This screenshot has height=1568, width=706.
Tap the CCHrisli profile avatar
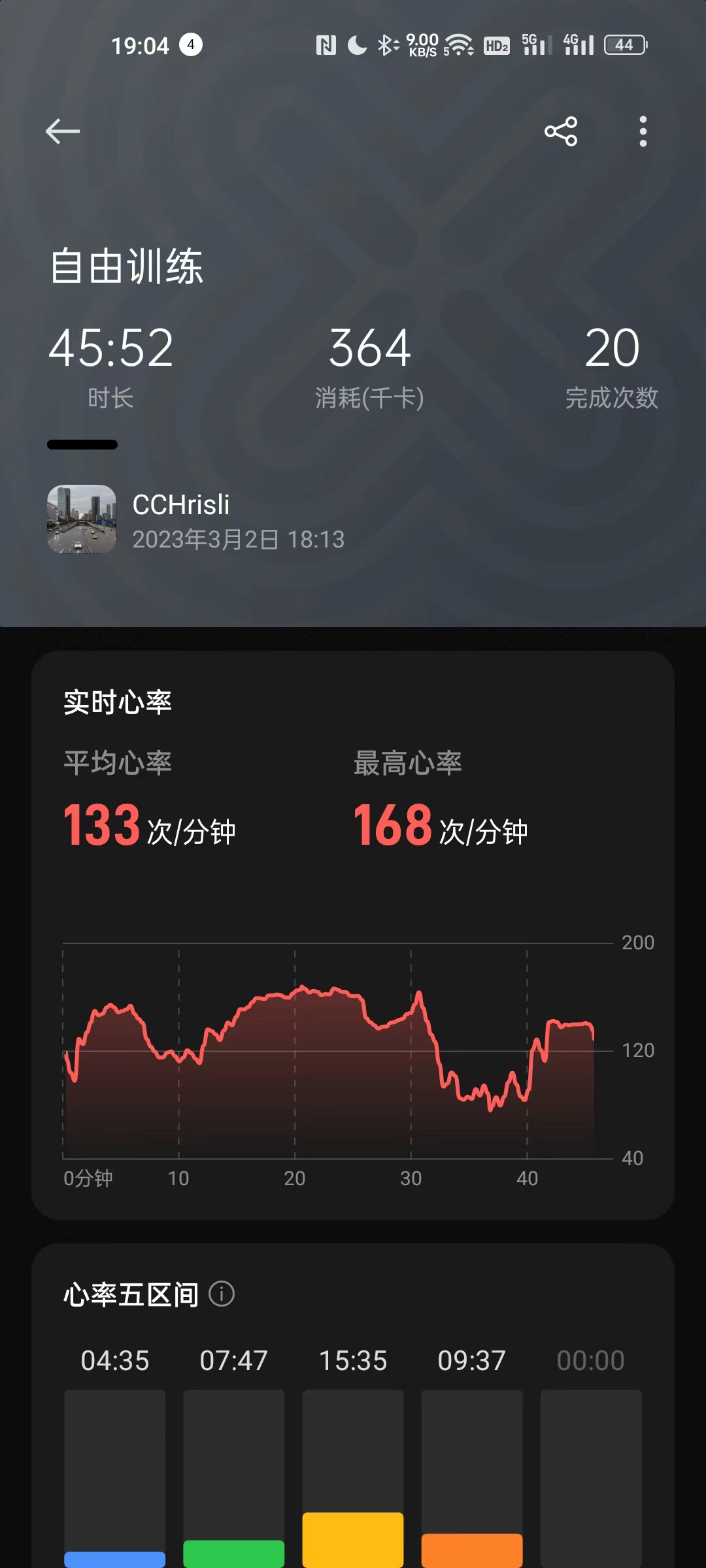point(82,519)
